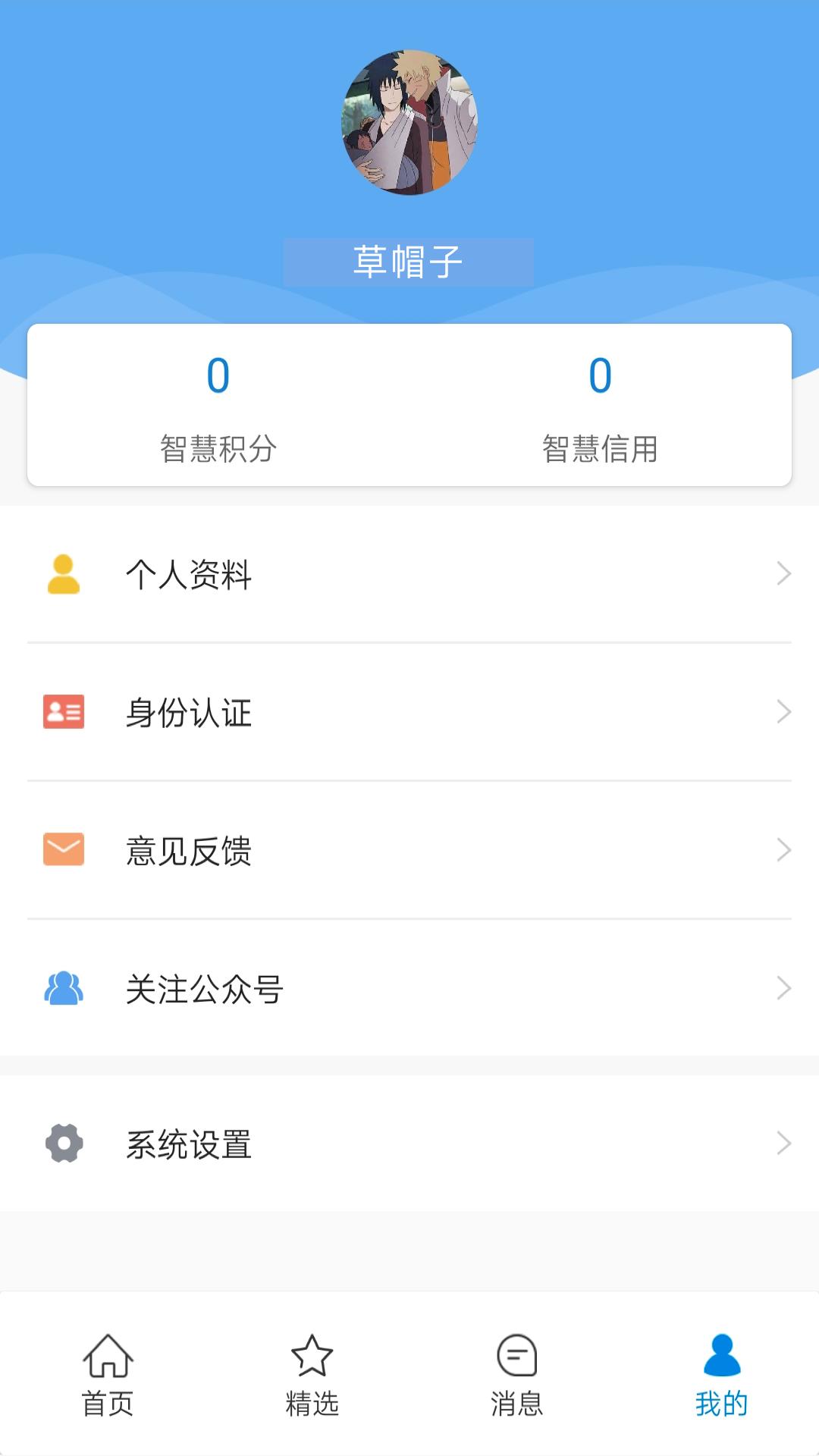Select 关注公众号 follow official account
The image size is (819, 1456).
[x=409, y=988]
